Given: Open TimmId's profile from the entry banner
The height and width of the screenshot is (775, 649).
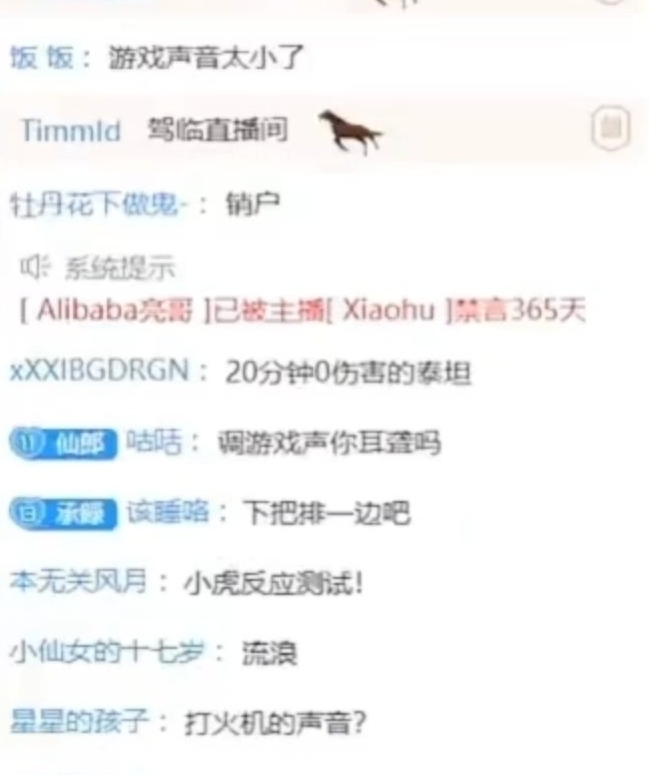Looking at the screenshot, I should coord(70,130).
